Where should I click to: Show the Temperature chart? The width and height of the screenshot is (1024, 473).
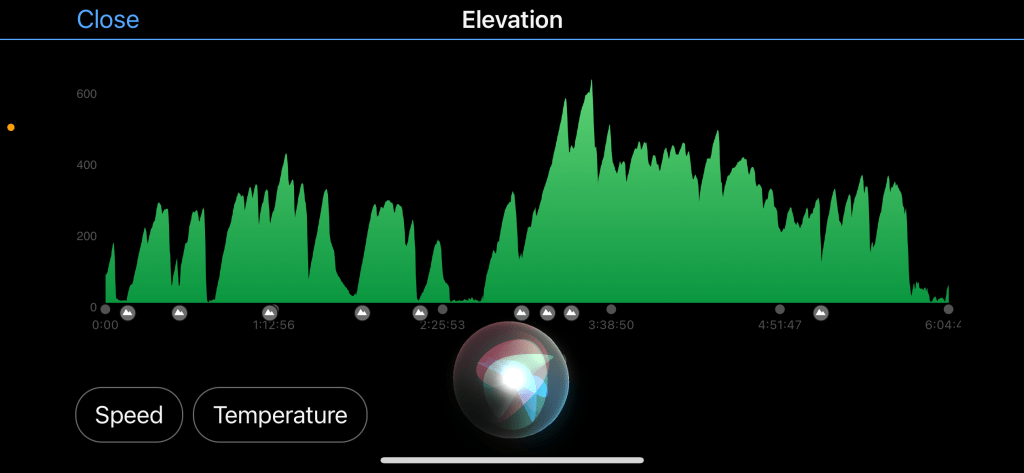(280, 415)
